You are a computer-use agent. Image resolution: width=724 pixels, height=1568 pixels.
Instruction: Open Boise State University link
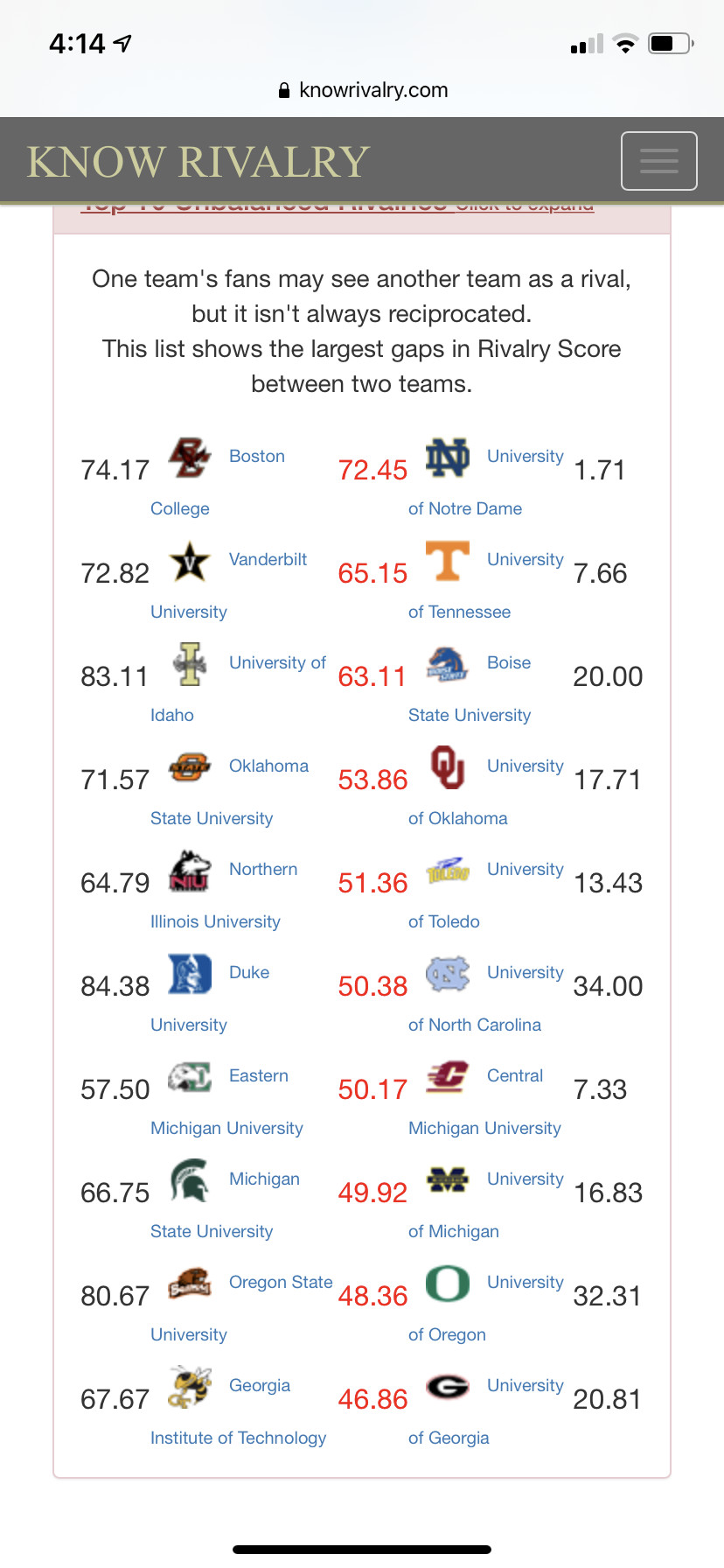[470, 689]
